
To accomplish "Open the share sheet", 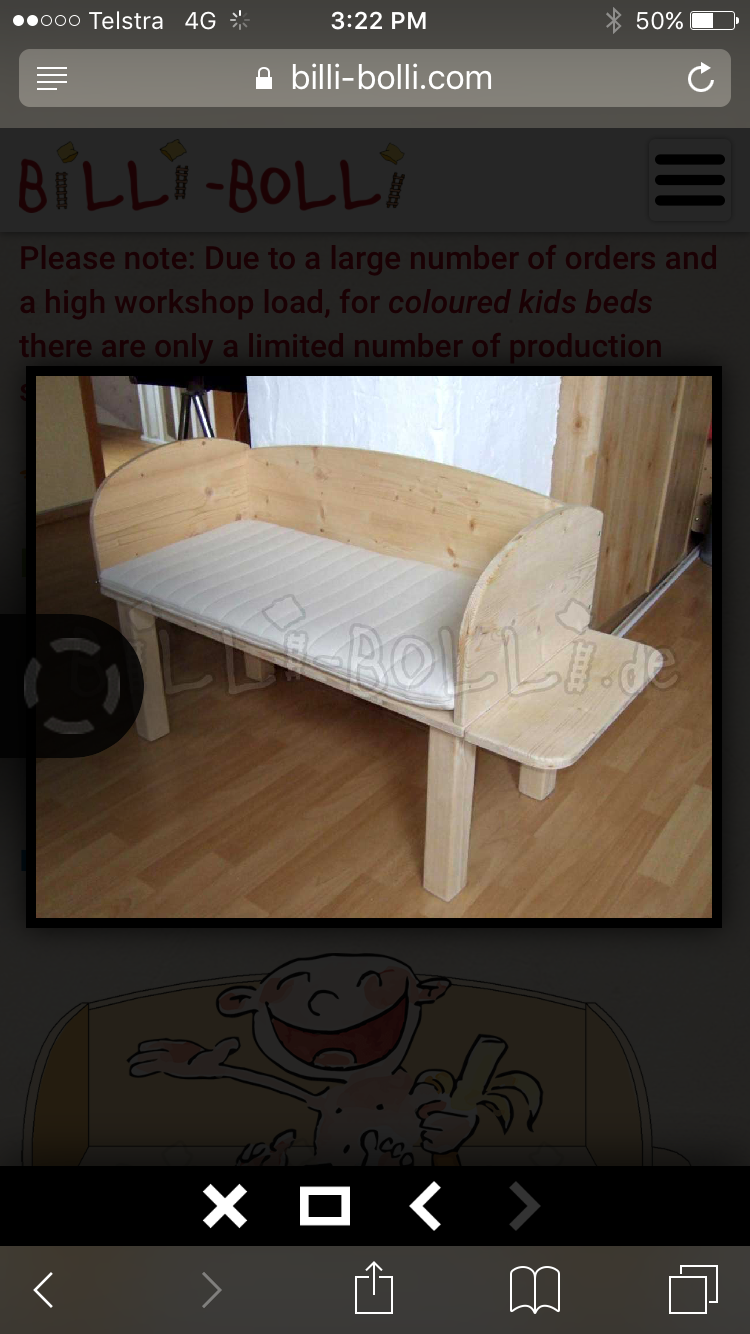I will 374,1287.
